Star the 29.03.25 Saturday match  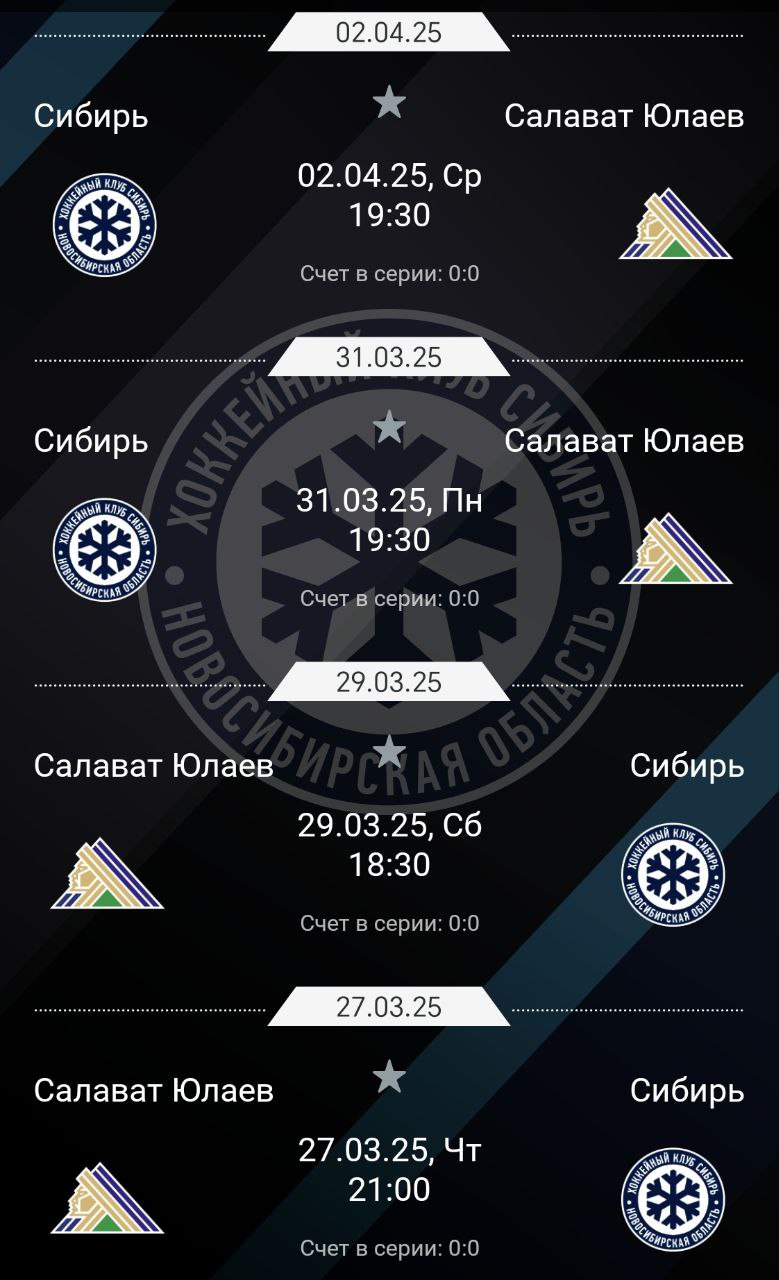point(389,752)
